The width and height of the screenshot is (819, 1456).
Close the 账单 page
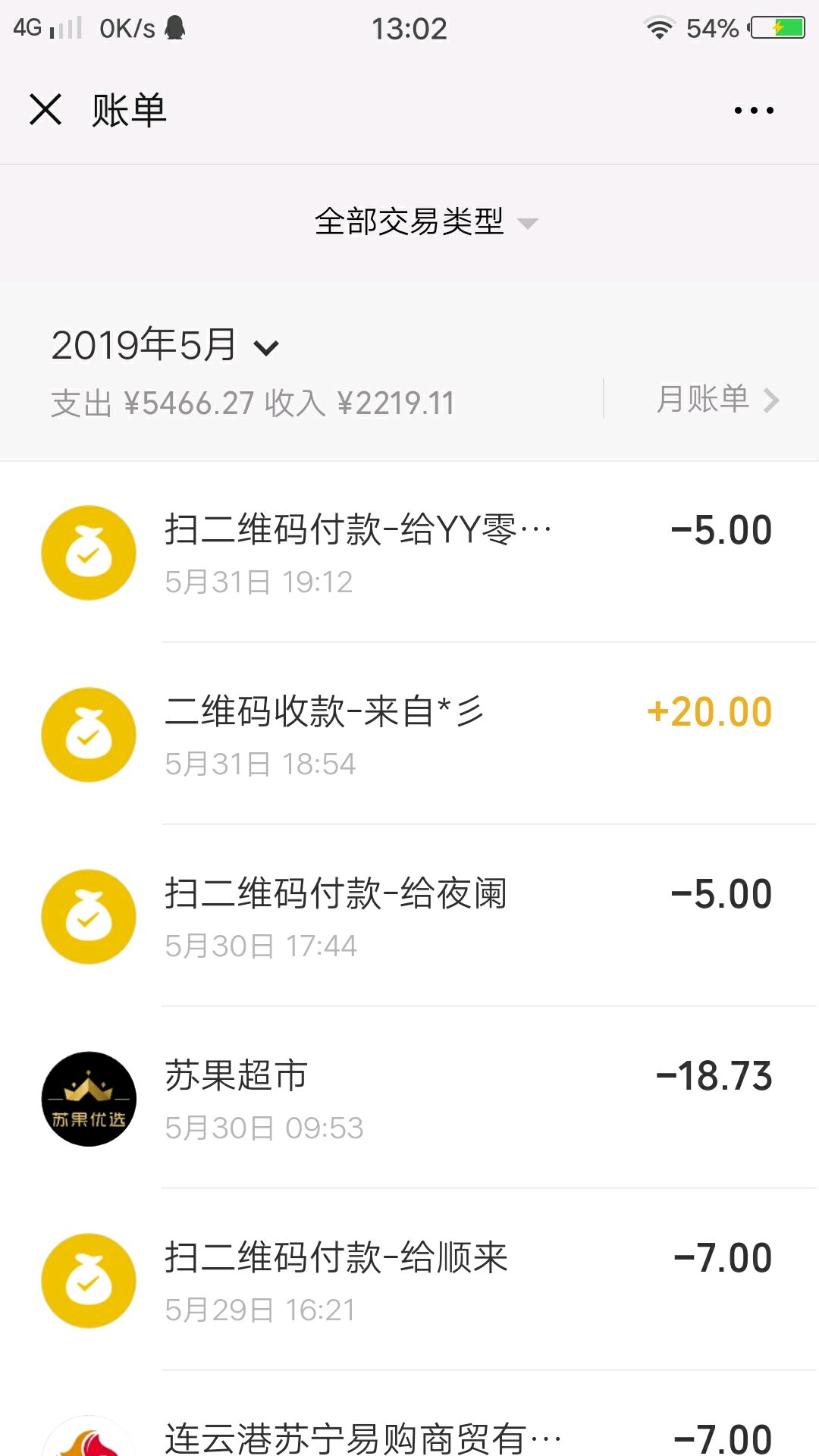click(45, 109)
